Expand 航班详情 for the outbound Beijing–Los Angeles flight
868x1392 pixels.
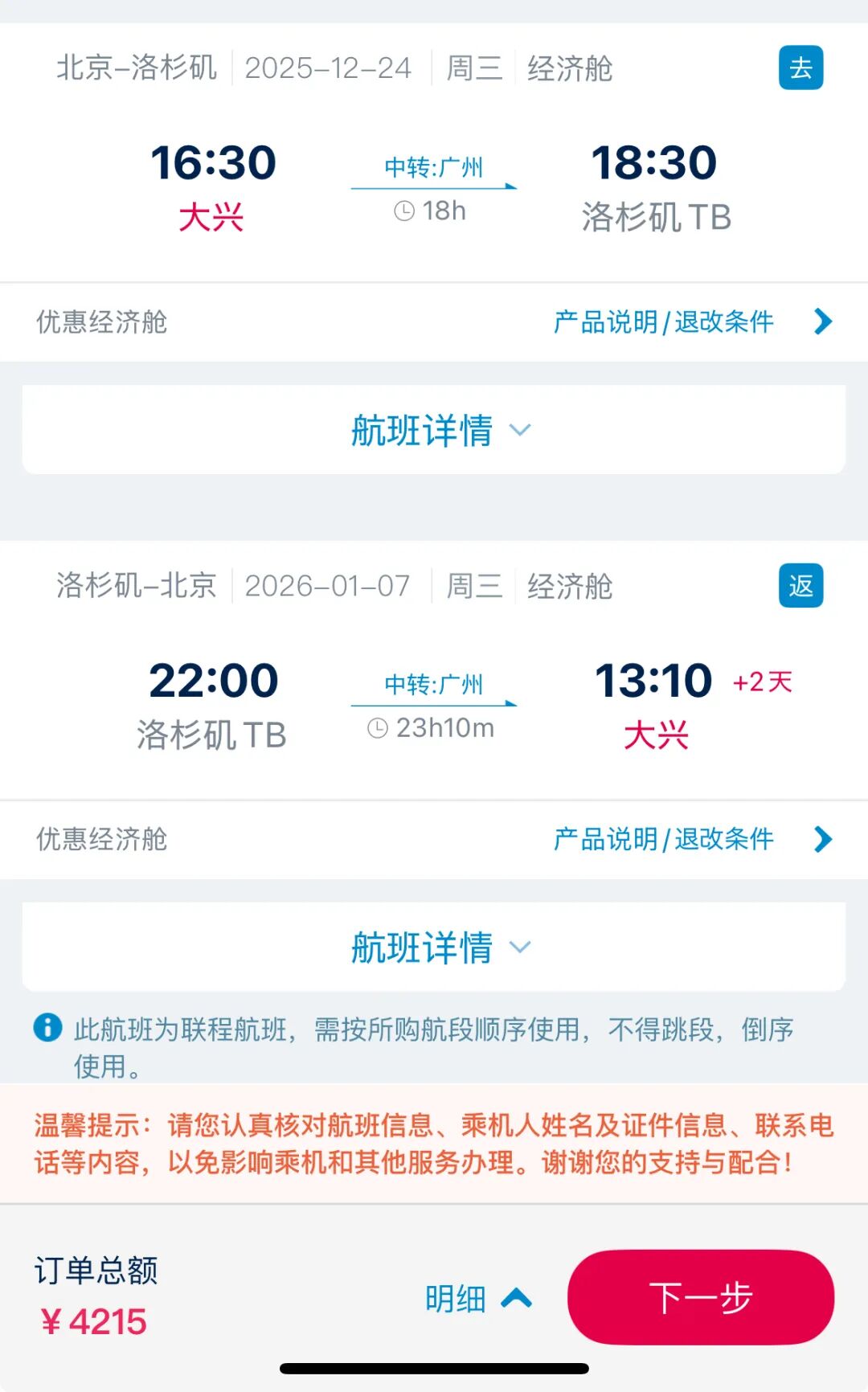[x=434, y=430]
